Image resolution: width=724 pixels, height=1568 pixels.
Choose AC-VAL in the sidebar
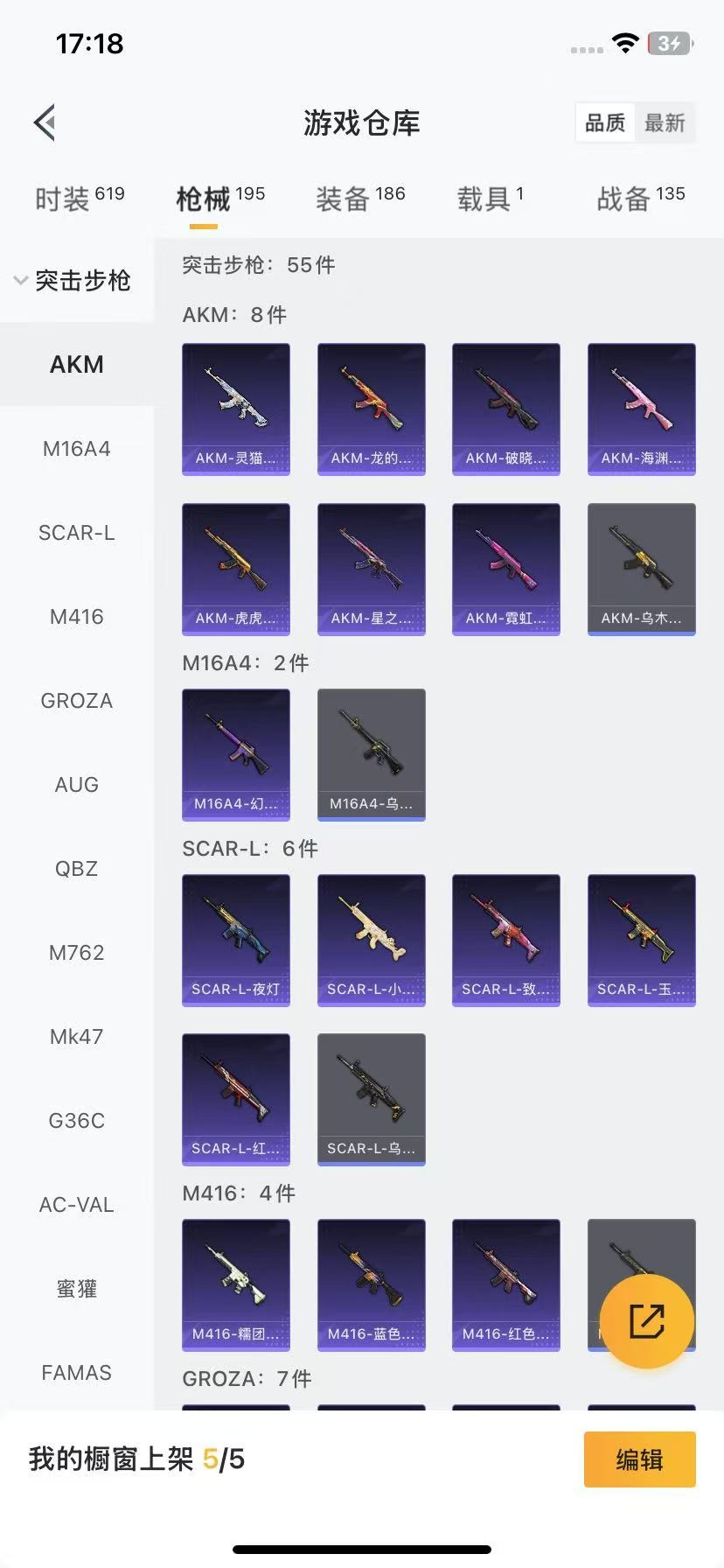coord(77,1205)
